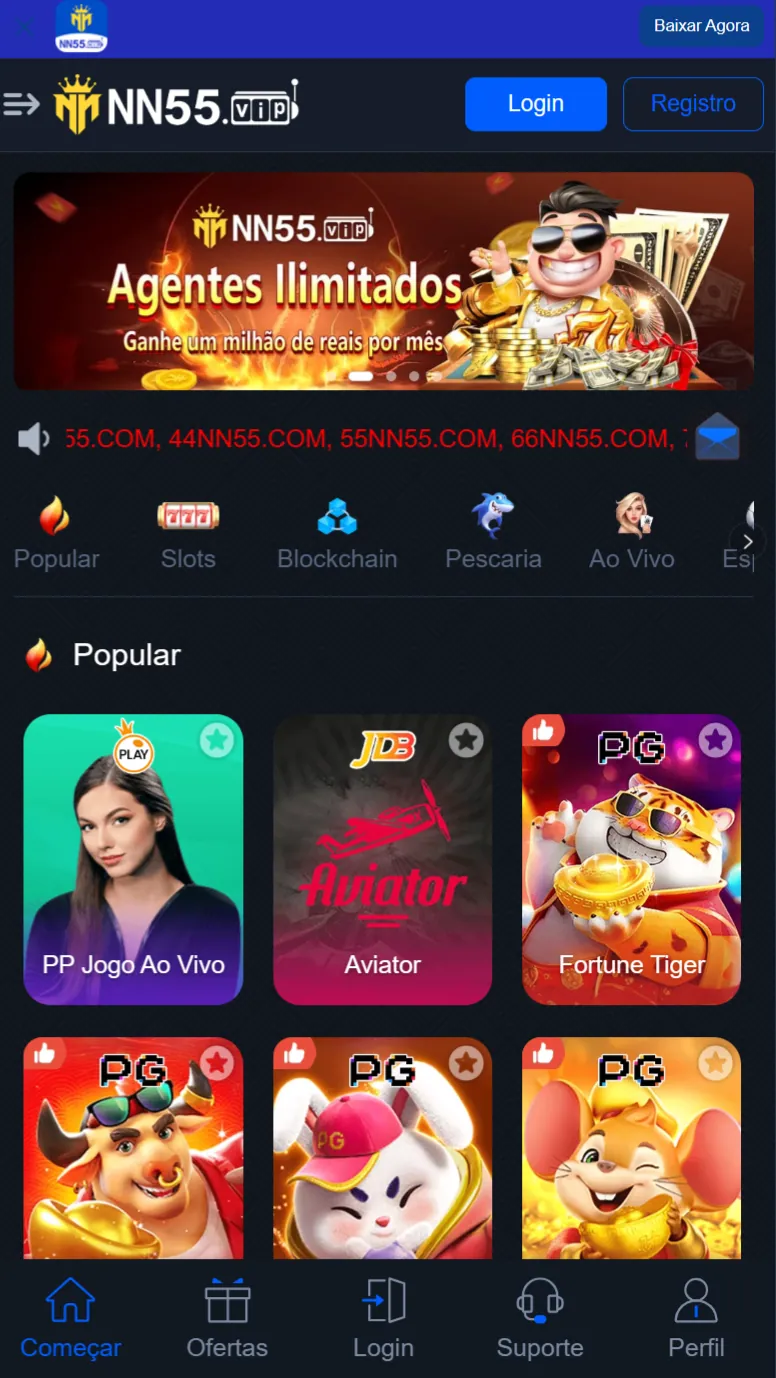Tap the blue Login button in header

click(x=535, y=104)
